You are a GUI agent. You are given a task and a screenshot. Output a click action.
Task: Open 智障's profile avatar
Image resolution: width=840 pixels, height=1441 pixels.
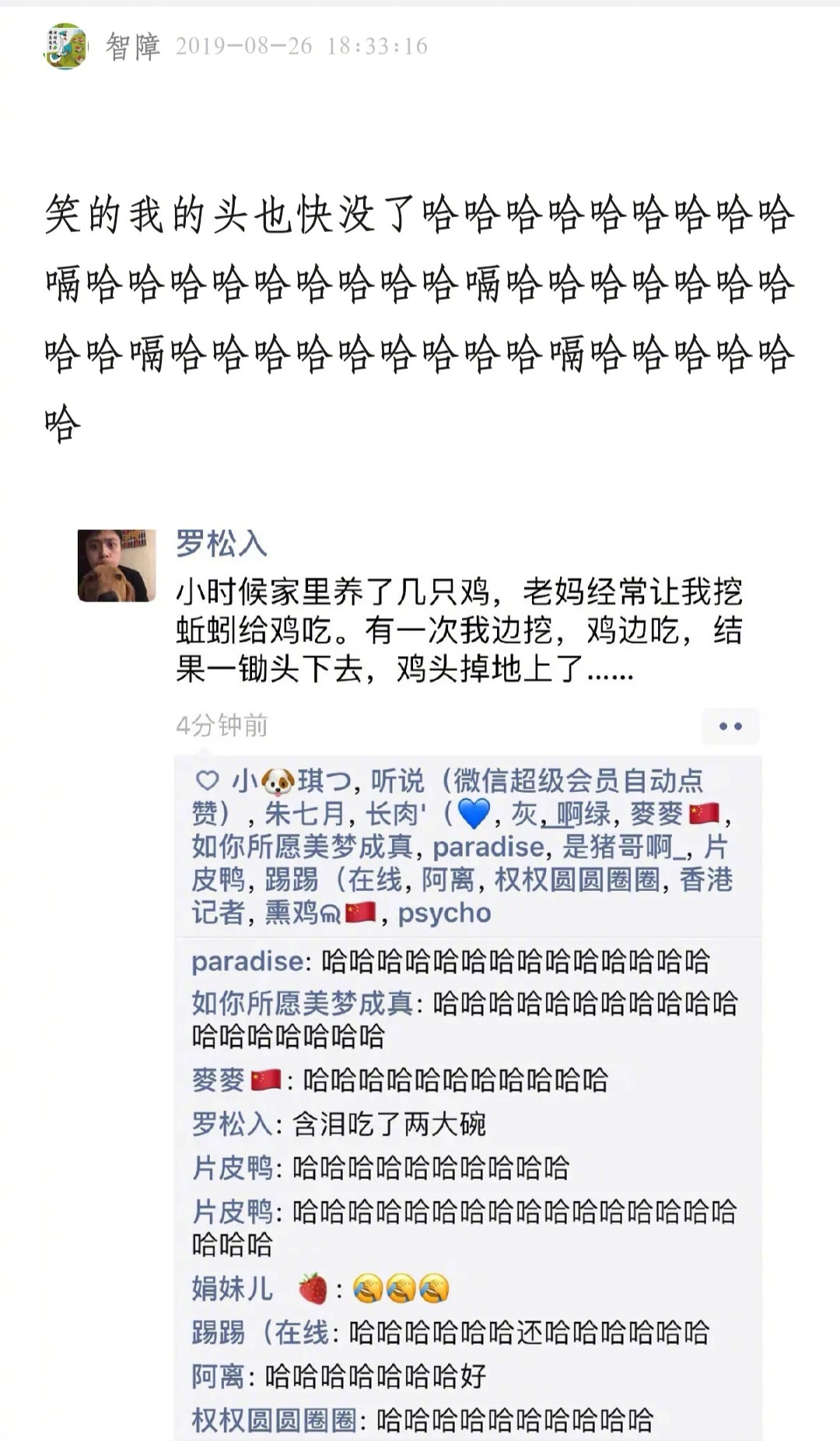pyautogui.click(x=65, y=46)
